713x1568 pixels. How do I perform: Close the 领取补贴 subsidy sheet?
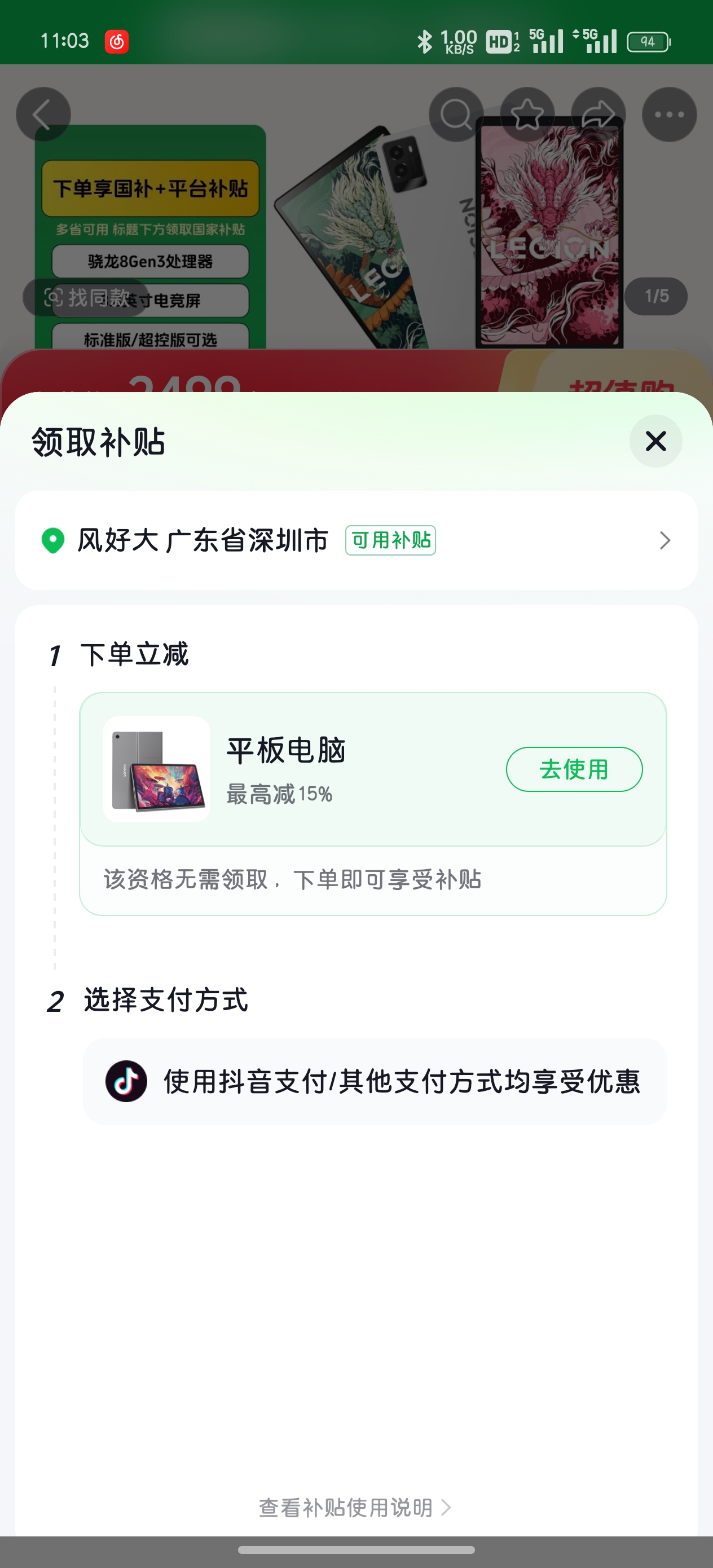pos(655,441)
